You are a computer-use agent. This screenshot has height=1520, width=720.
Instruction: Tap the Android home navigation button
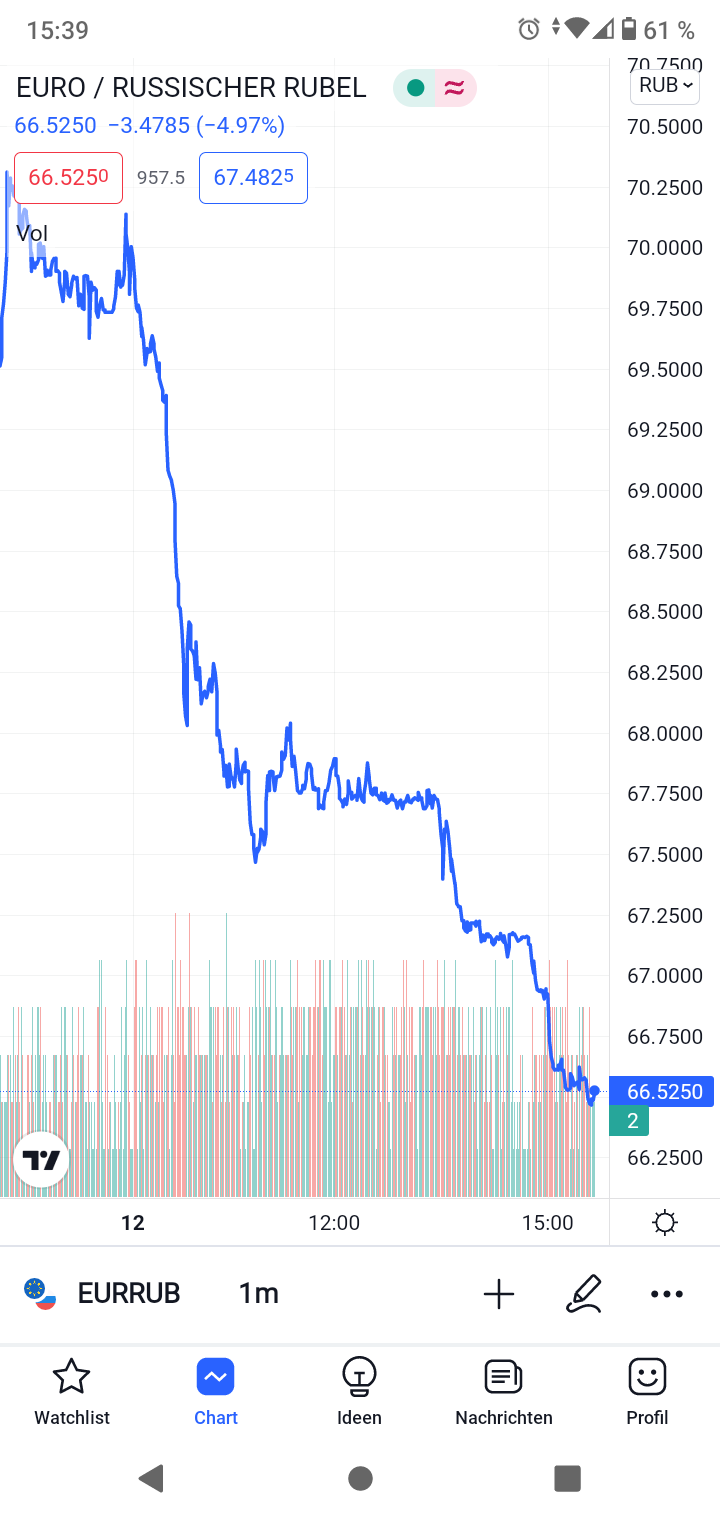[x=360, y=1477]
